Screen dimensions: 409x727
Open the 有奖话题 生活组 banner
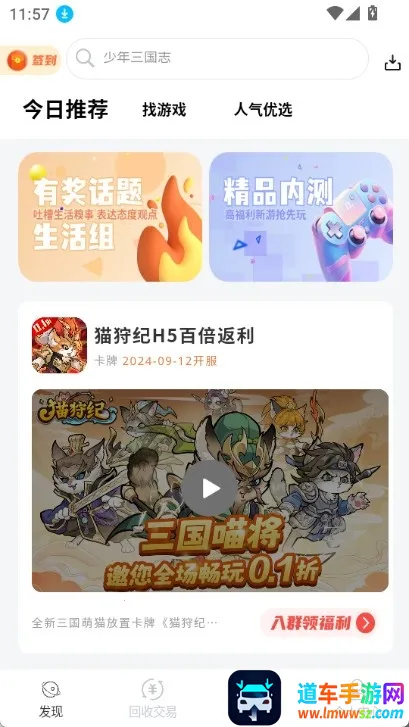point(110,217)
